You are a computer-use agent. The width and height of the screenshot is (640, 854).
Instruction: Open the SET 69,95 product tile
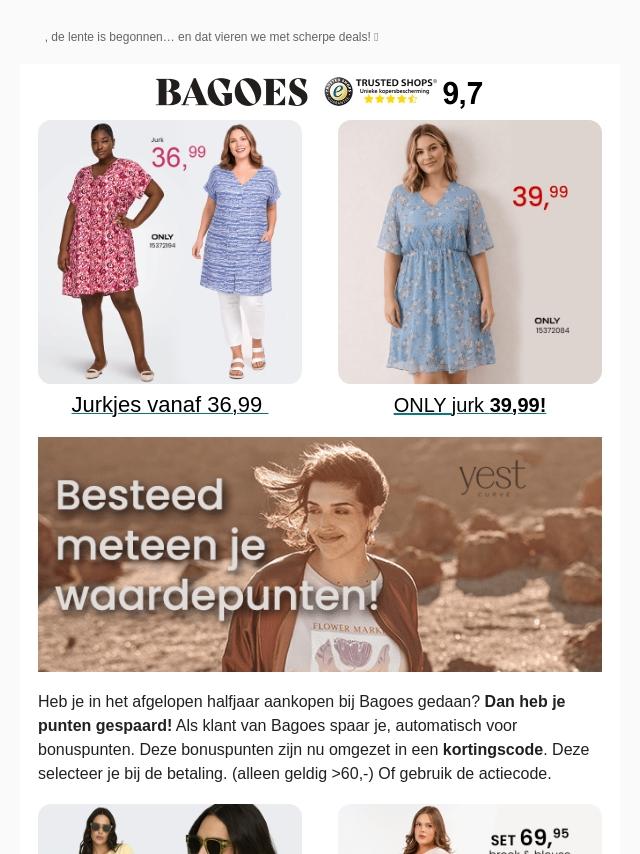[470, 829]
